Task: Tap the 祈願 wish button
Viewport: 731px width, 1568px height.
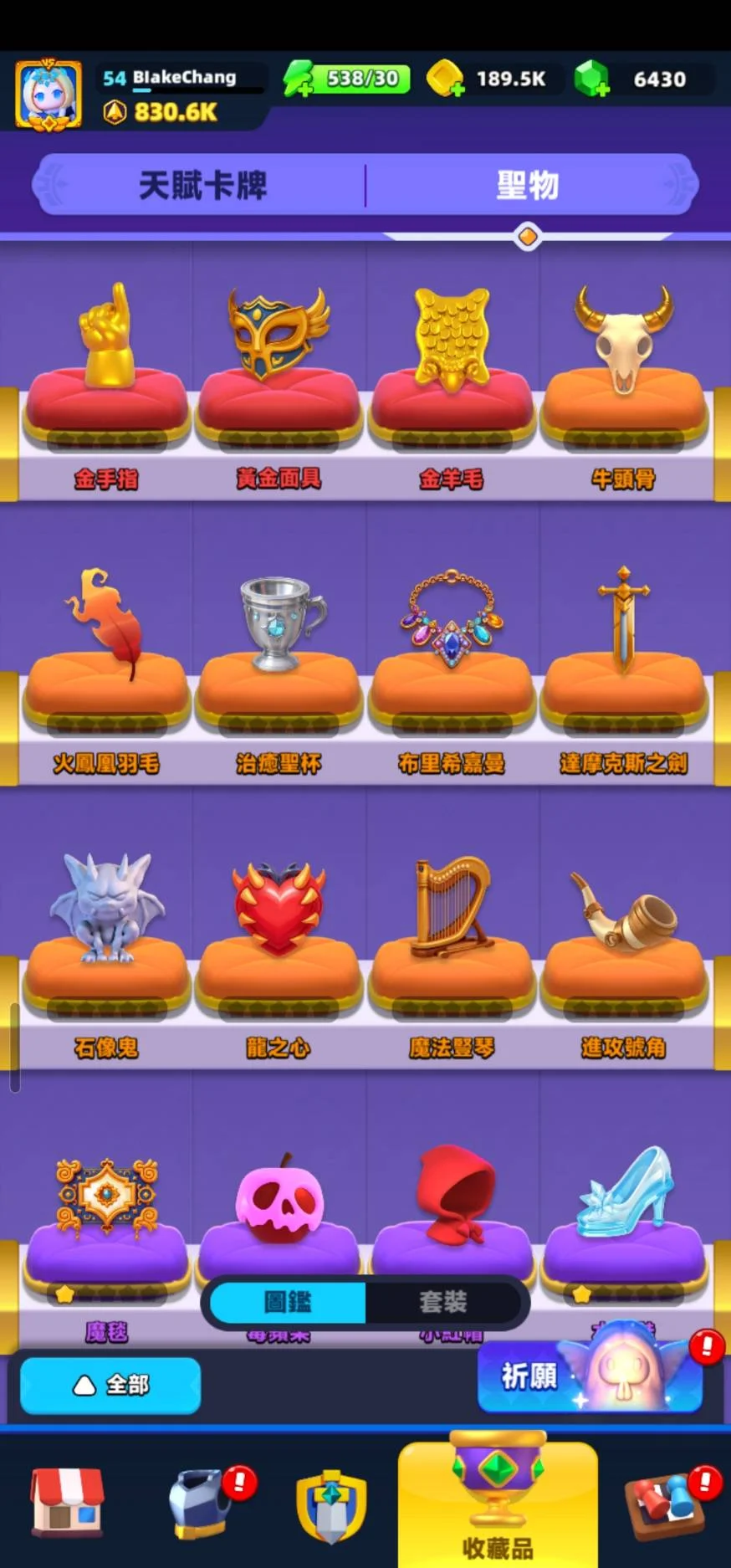Action: point(590,1376)
